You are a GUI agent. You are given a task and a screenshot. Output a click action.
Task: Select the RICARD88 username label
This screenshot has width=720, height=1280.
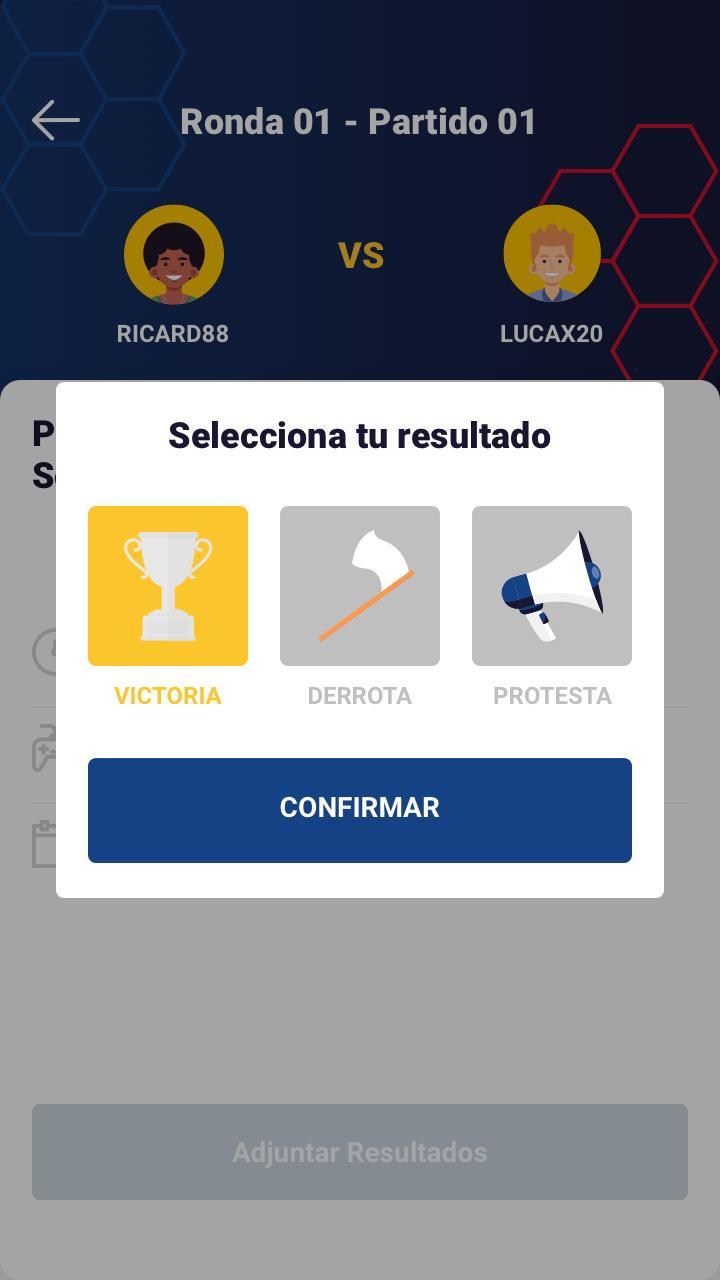click(x=173, y=334)
